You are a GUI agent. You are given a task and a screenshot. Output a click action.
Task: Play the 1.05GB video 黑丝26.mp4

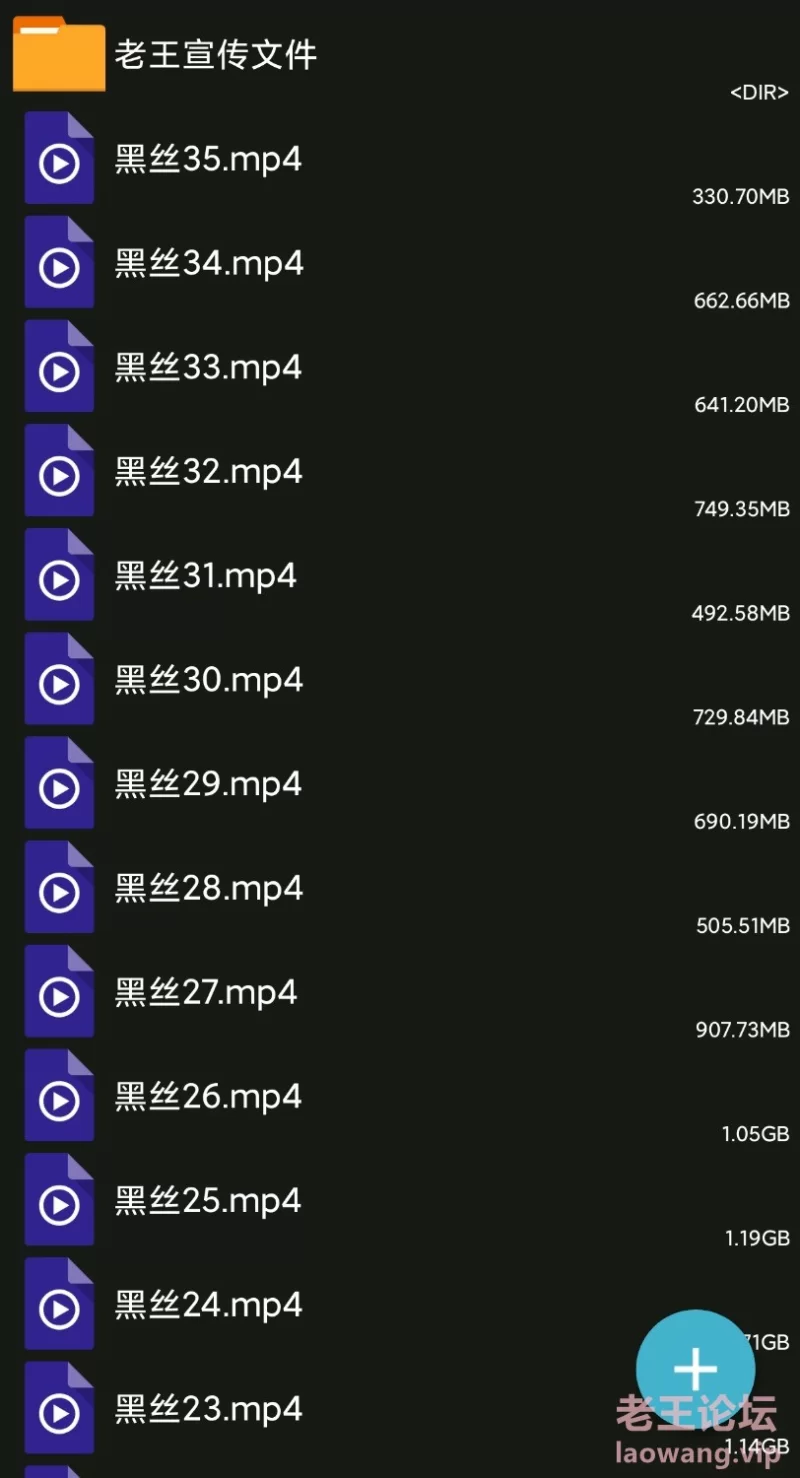tap(400, 1094)
